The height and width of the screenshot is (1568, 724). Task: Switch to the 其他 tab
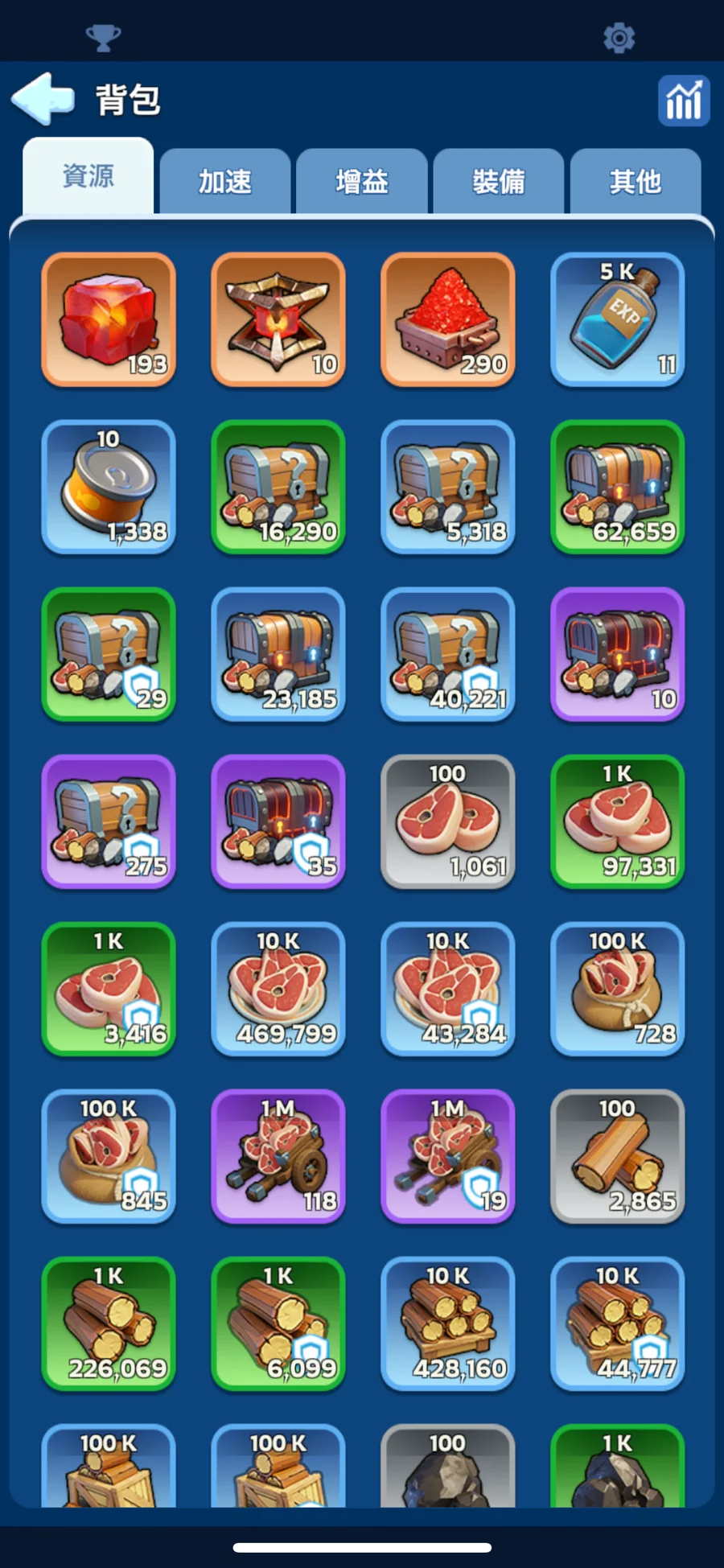pos(635,182)
